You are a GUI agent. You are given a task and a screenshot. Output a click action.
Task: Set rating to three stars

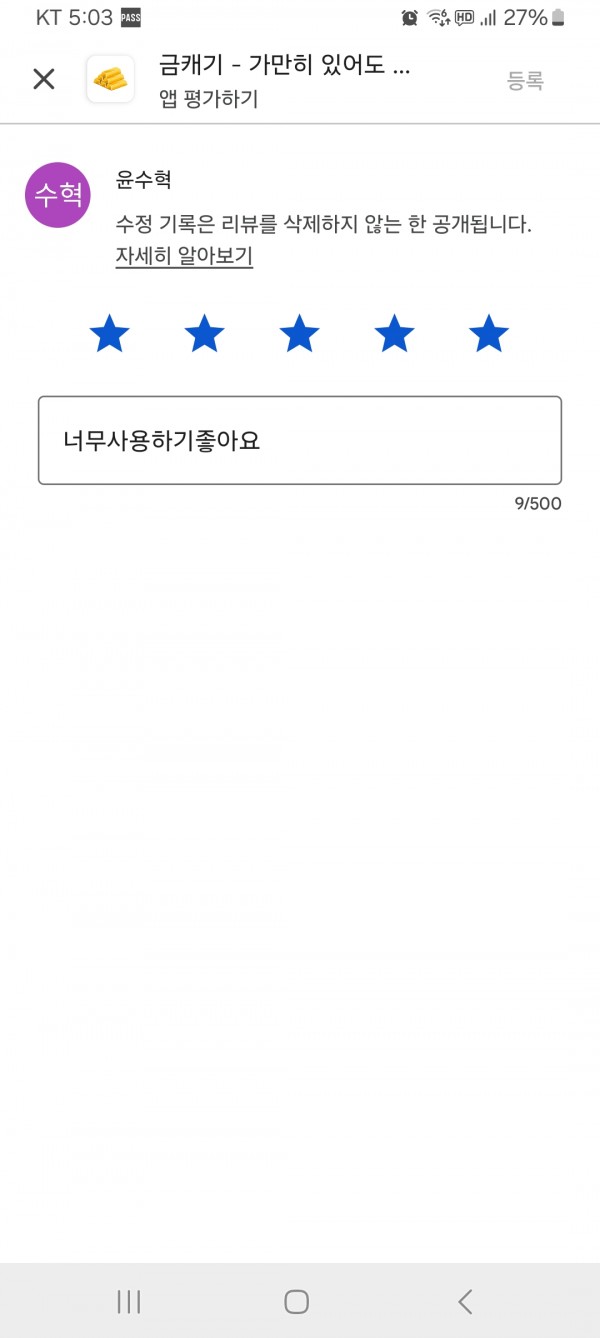point(300,333)
